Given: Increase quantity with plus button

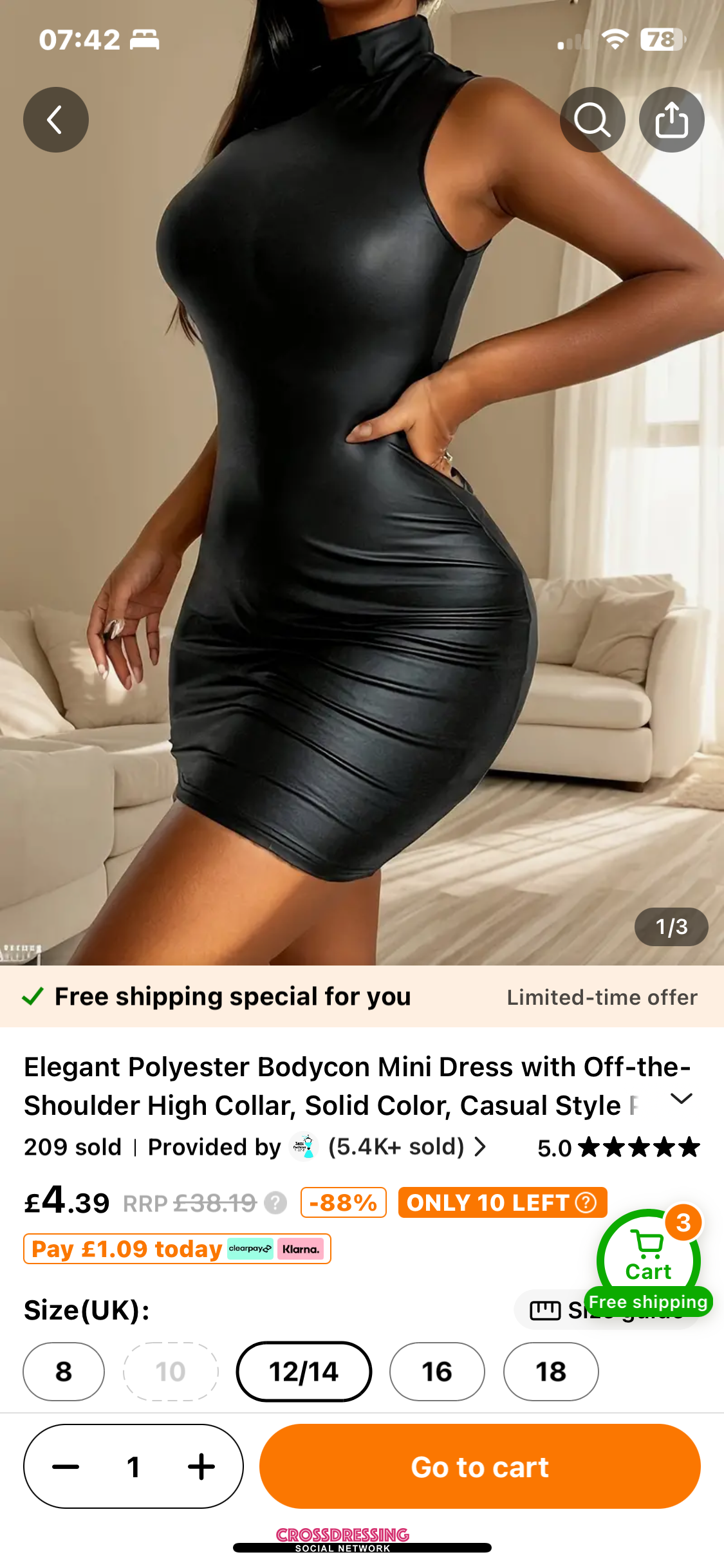Looking at the screenshot, I should click(x=201, y=1467).
